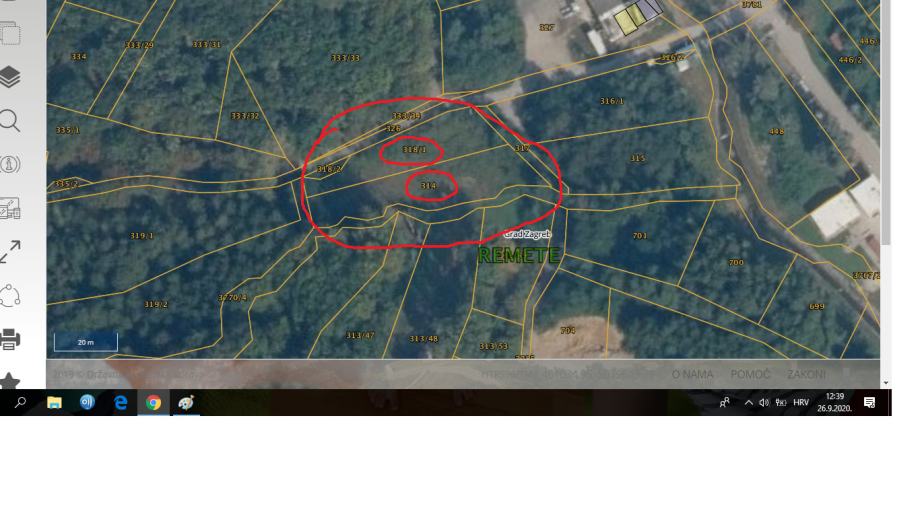Open the search tool in the sidebar
Screen dimensions: 920x517
[x=10, y=121]
